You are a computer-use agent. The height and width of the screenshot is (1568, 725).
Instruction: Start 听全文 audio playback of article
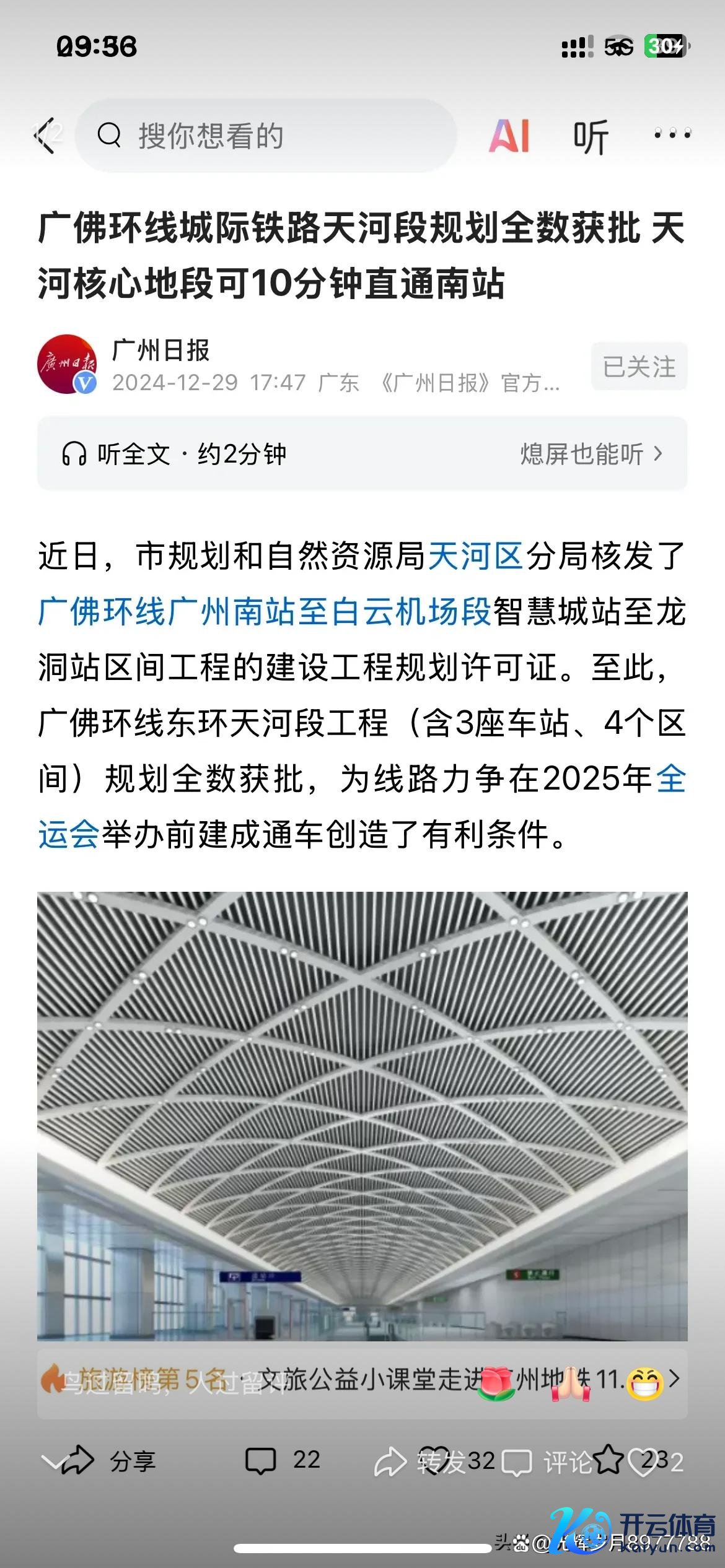[x=174, y=454]
